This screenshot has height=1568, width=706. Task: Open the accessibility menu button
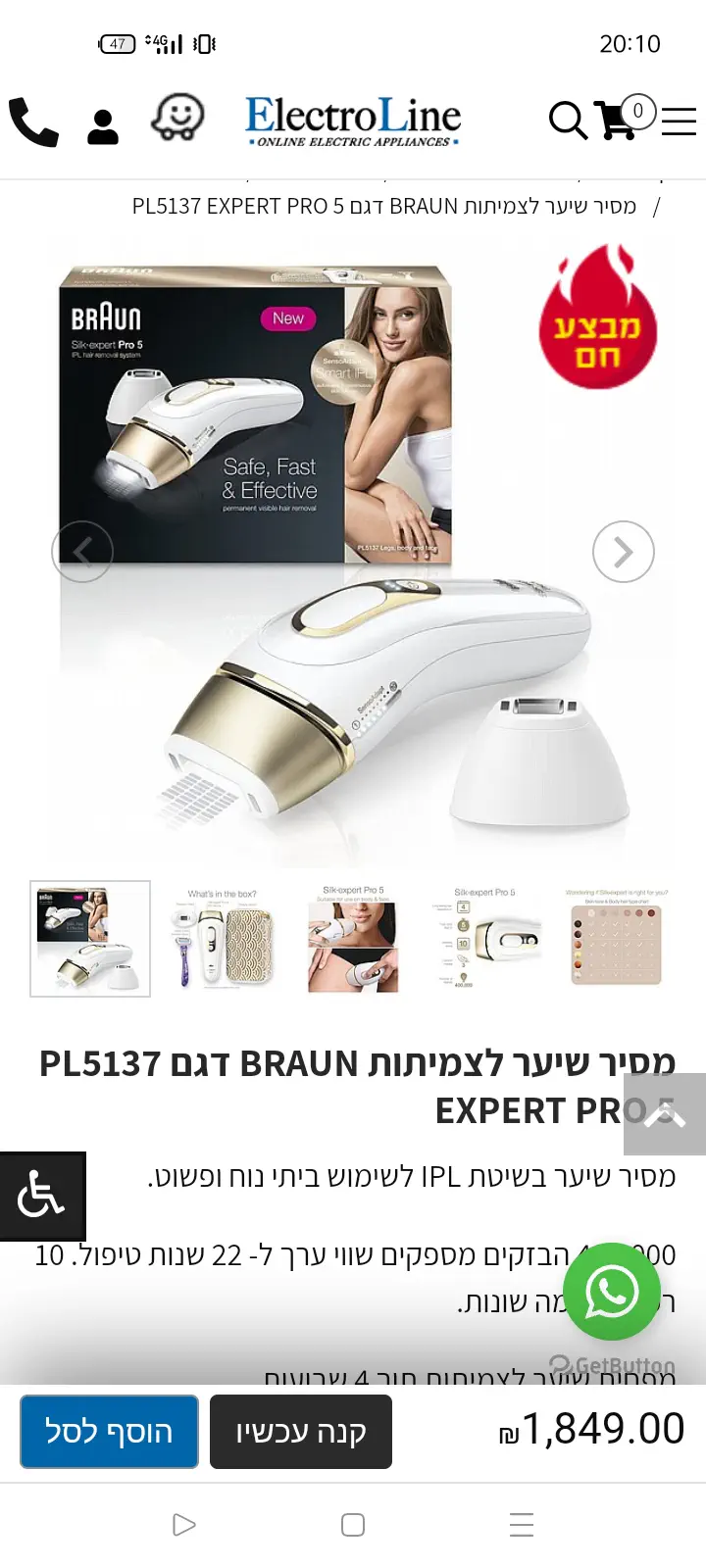(x=41, y=1197)
